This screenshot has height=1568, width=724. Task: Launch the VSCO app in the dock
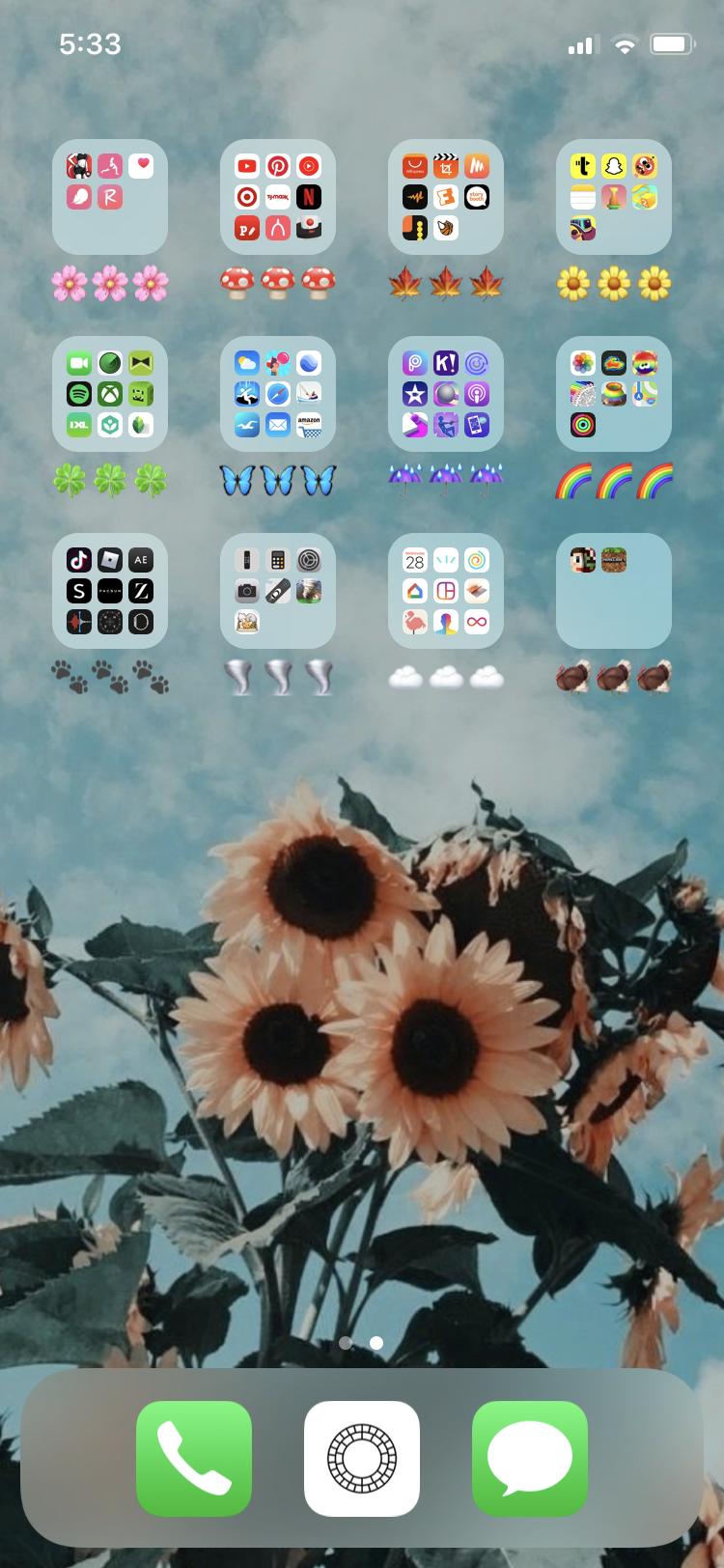362,1458
